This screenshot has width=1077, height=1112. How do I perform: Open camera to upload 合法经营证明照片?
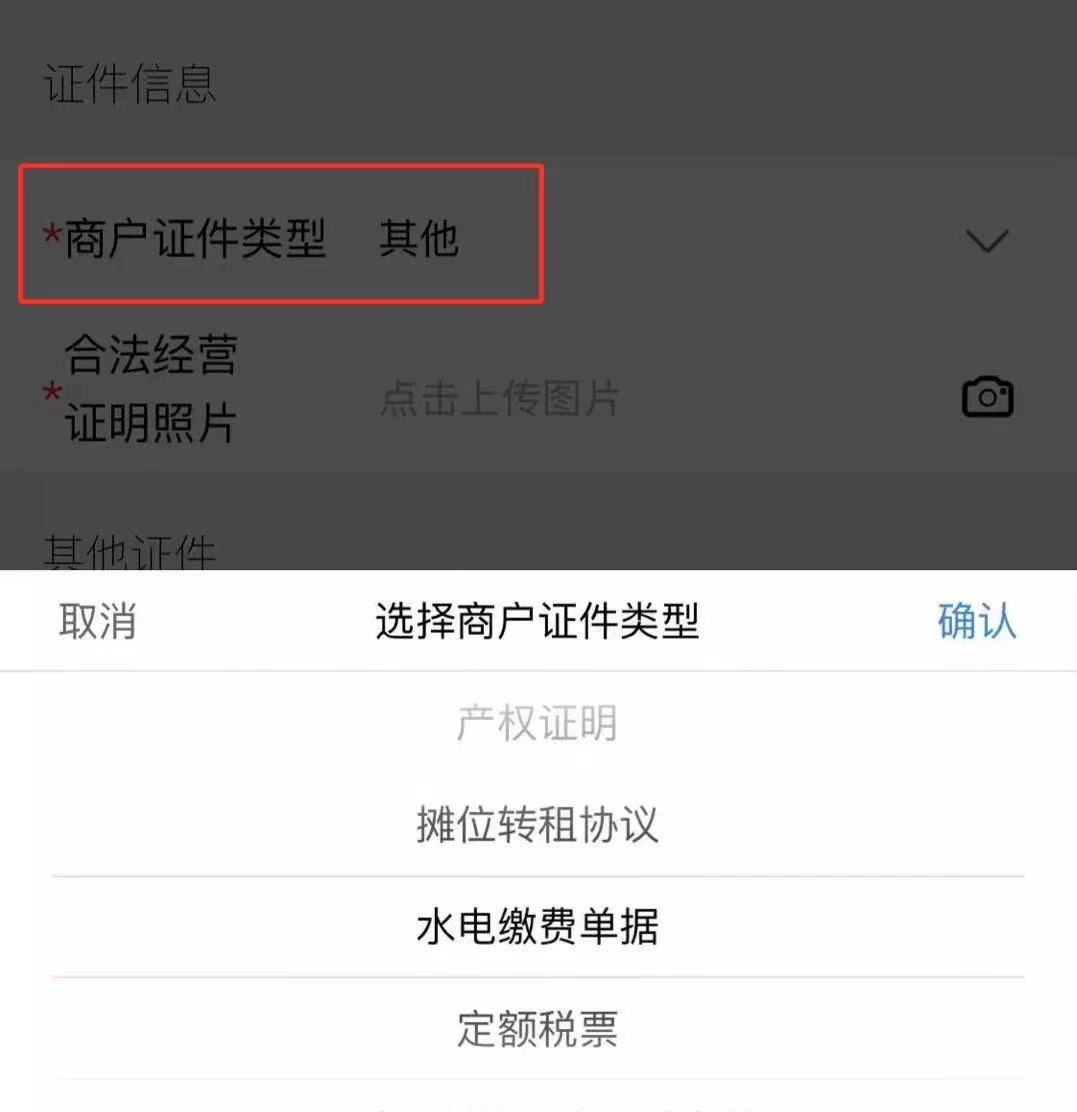tap(986, 397)
